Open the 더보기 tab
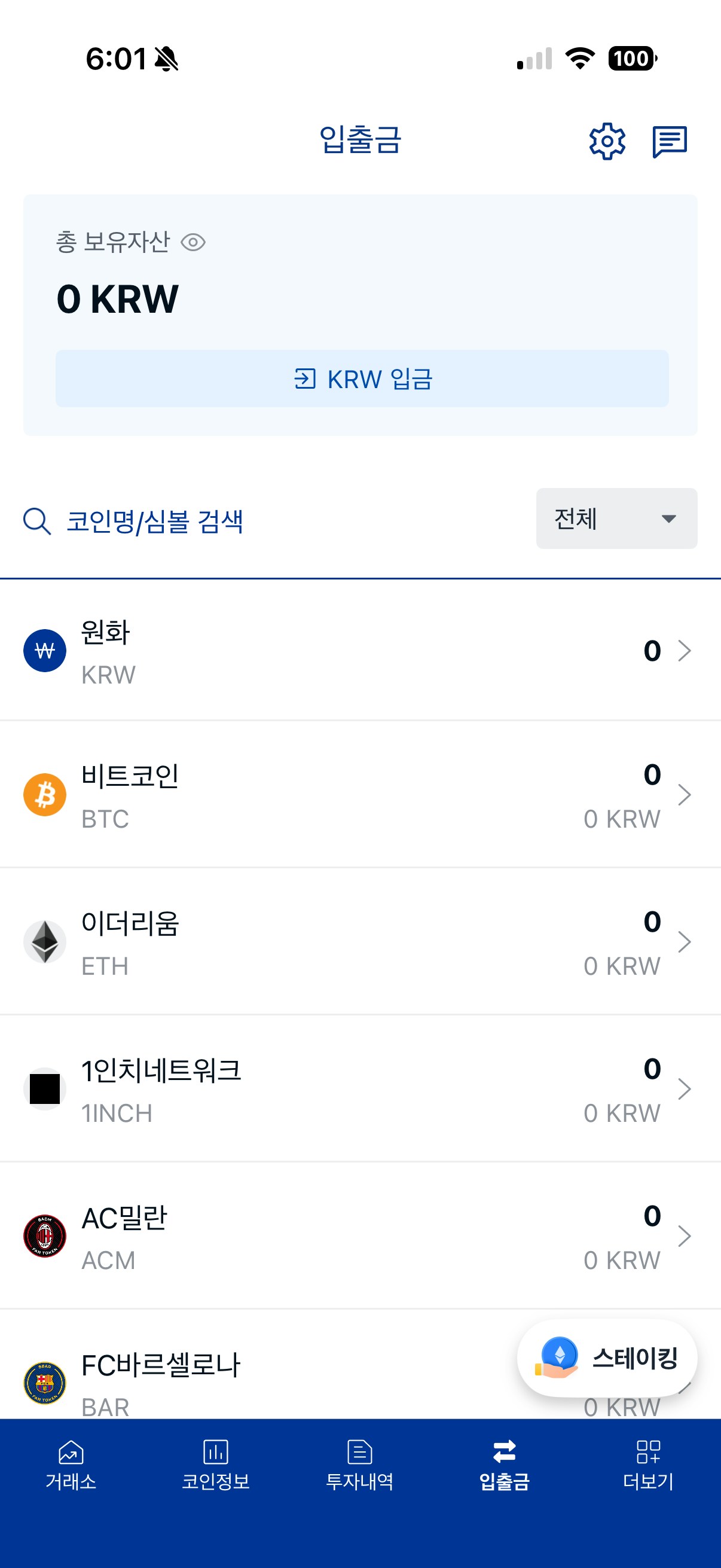This screenshot has height=1568, width=721. coord(649,1466)
